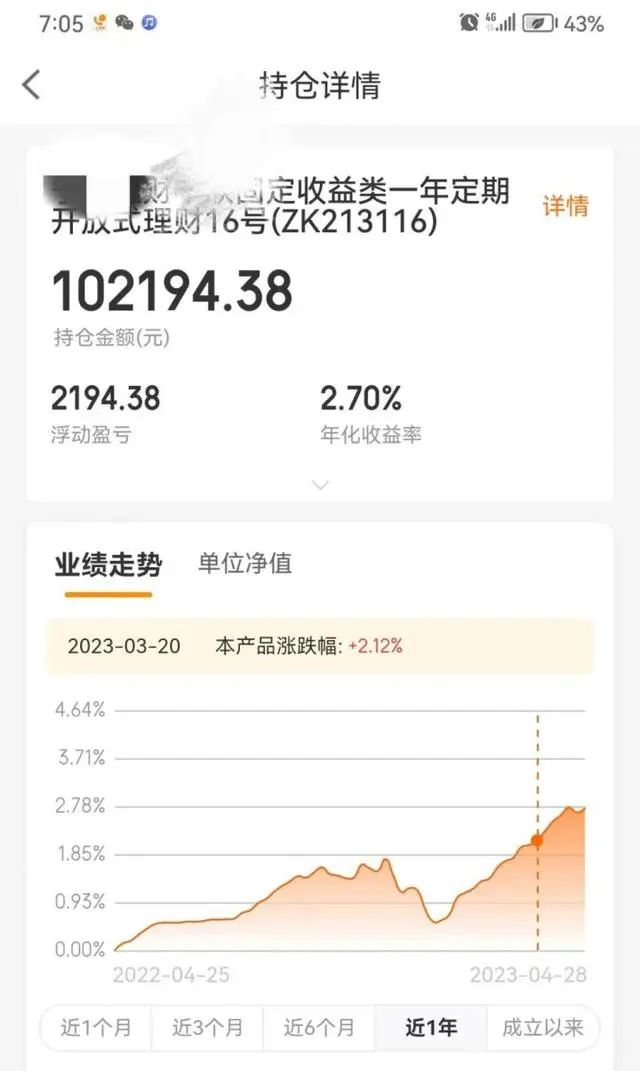
Task: Go back using the top-left arrow
Action: coord(31,85)
